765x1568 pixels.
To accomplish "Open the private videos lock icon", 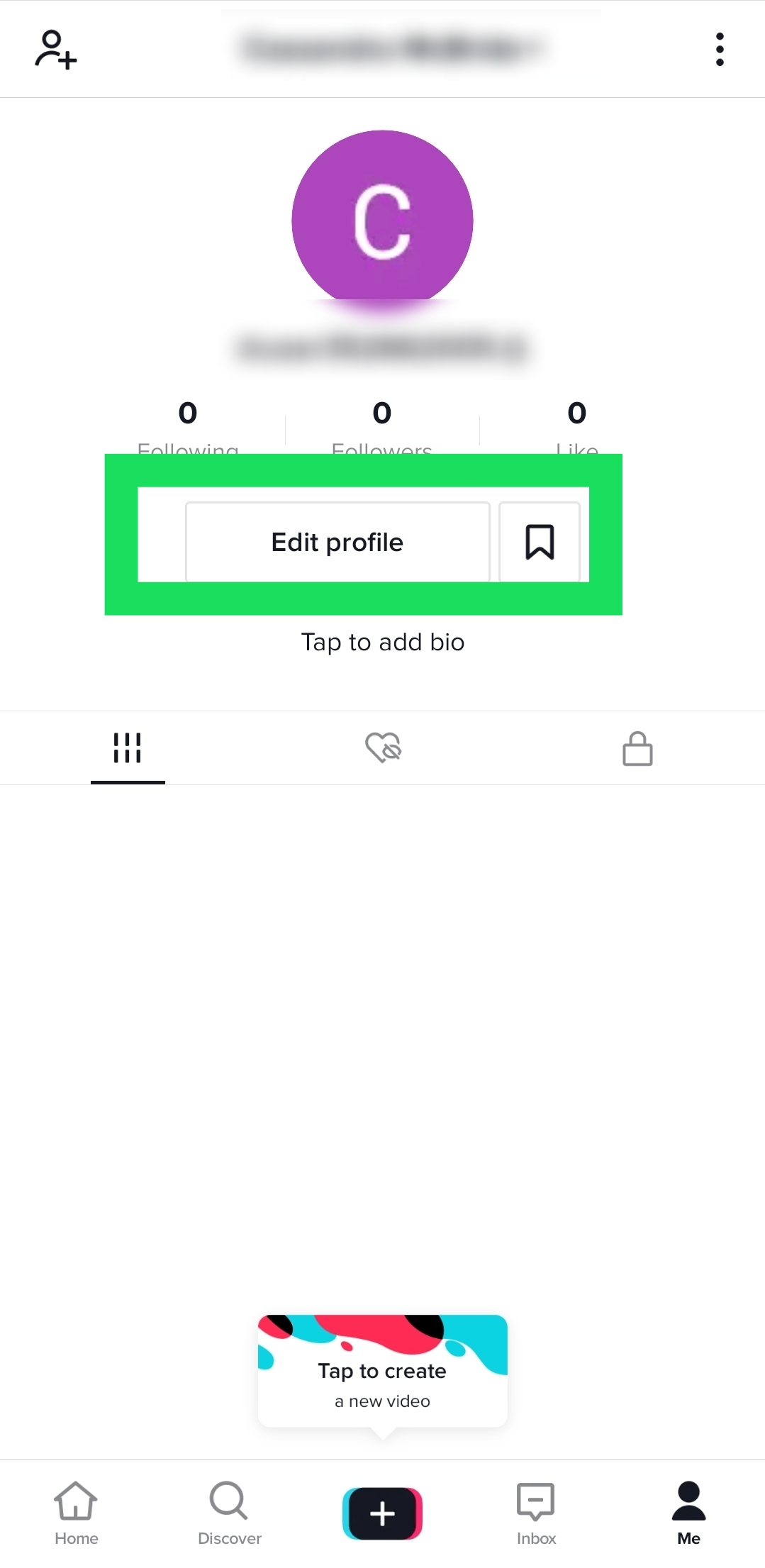I will point(637,747).
